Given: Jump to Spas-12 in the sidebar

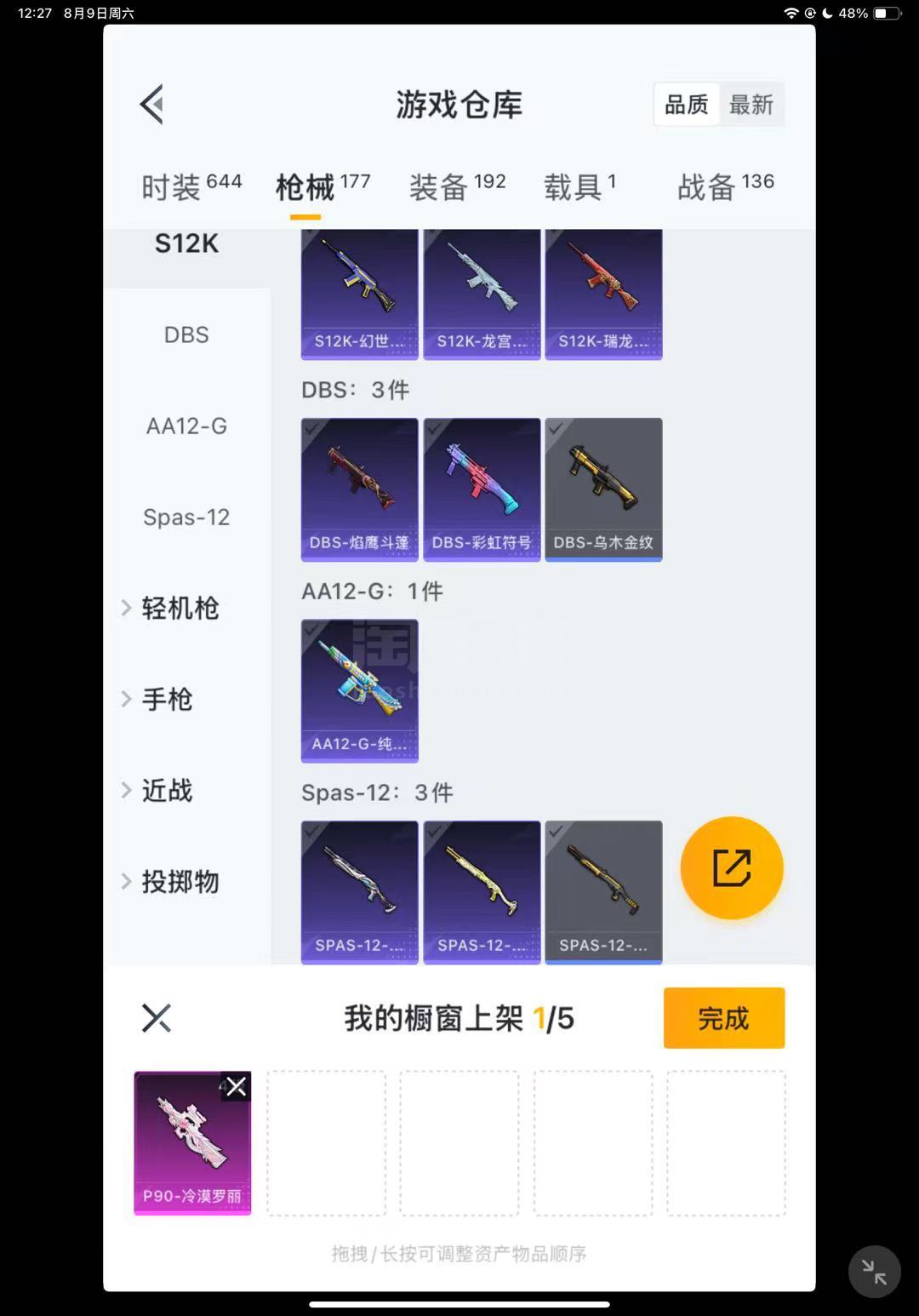Looking at the screenshot, I should pos(186,517).
